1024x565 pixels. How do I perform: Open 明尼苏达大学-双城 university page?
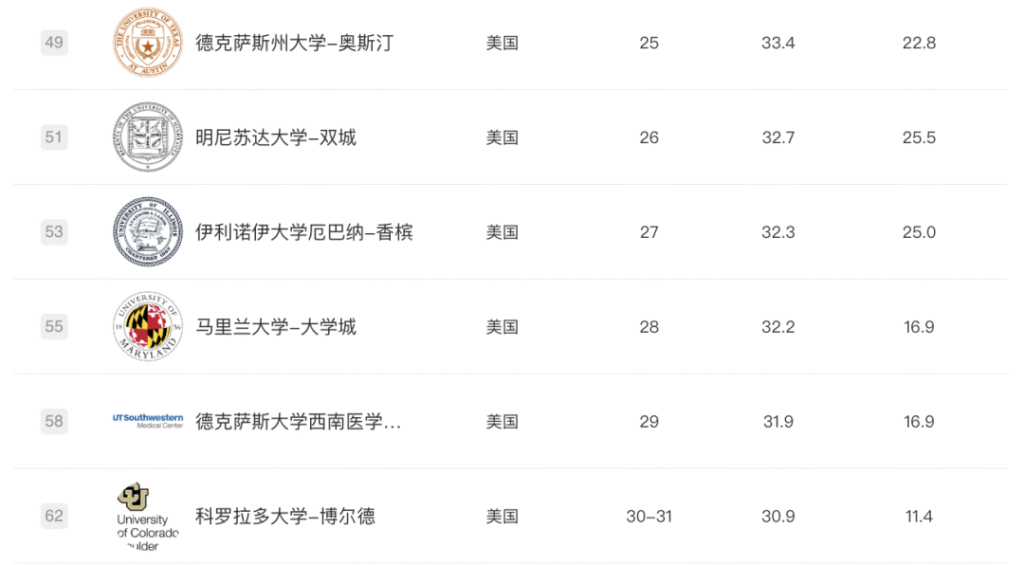[276, 138]
